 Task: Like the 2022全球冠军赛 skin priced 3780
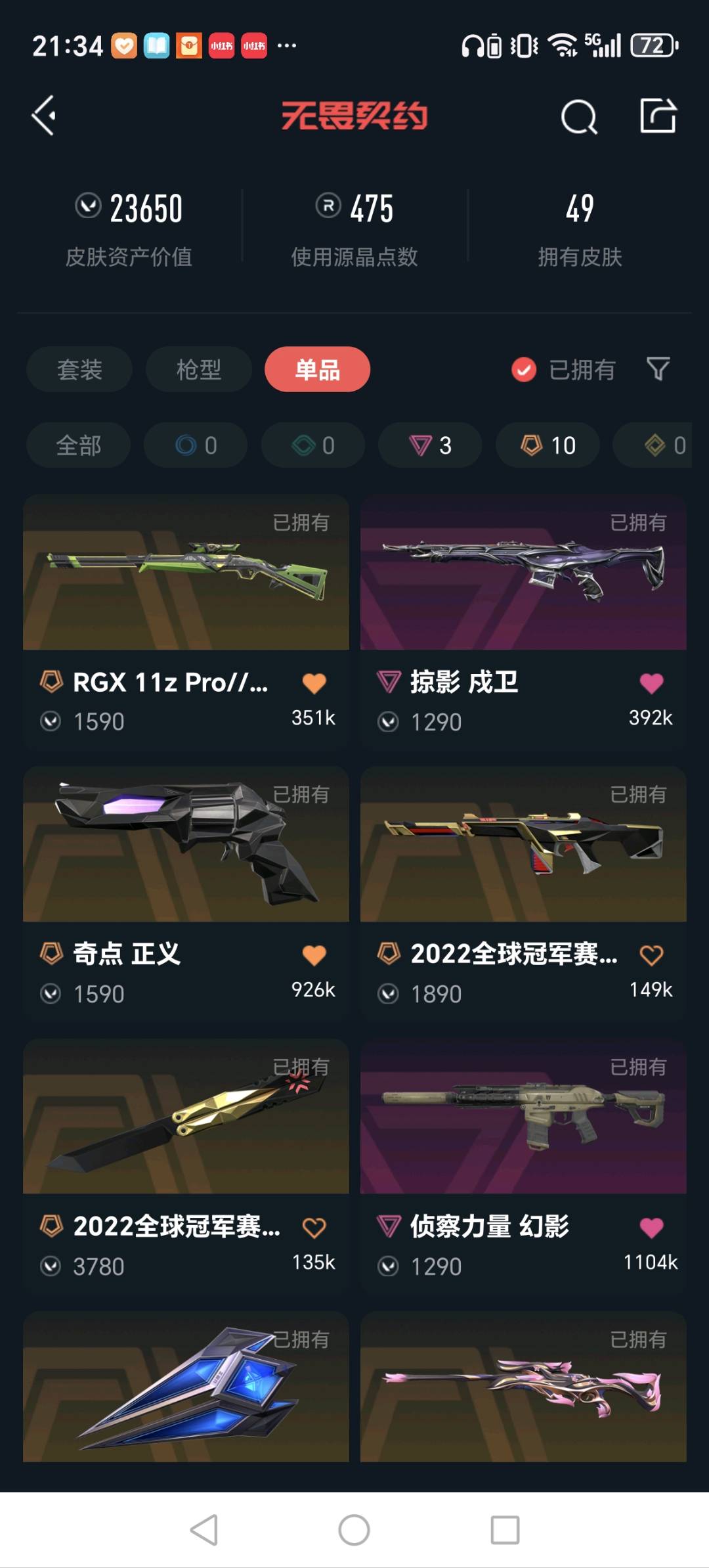pyautogui.click(x=314, y=1228)
